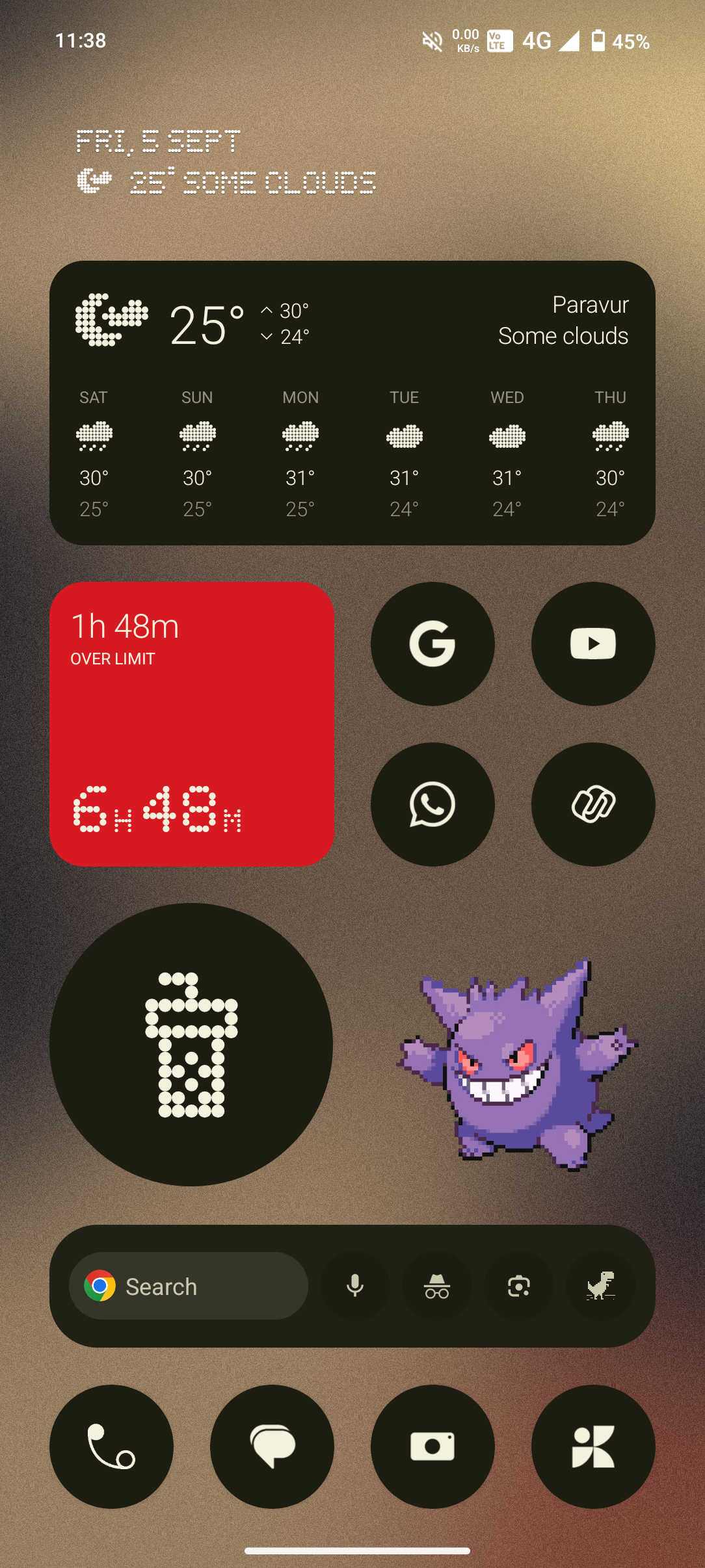Start the Chrome dino game
This screenshot has width=705, height=1568.
(x=600, y=1286)
